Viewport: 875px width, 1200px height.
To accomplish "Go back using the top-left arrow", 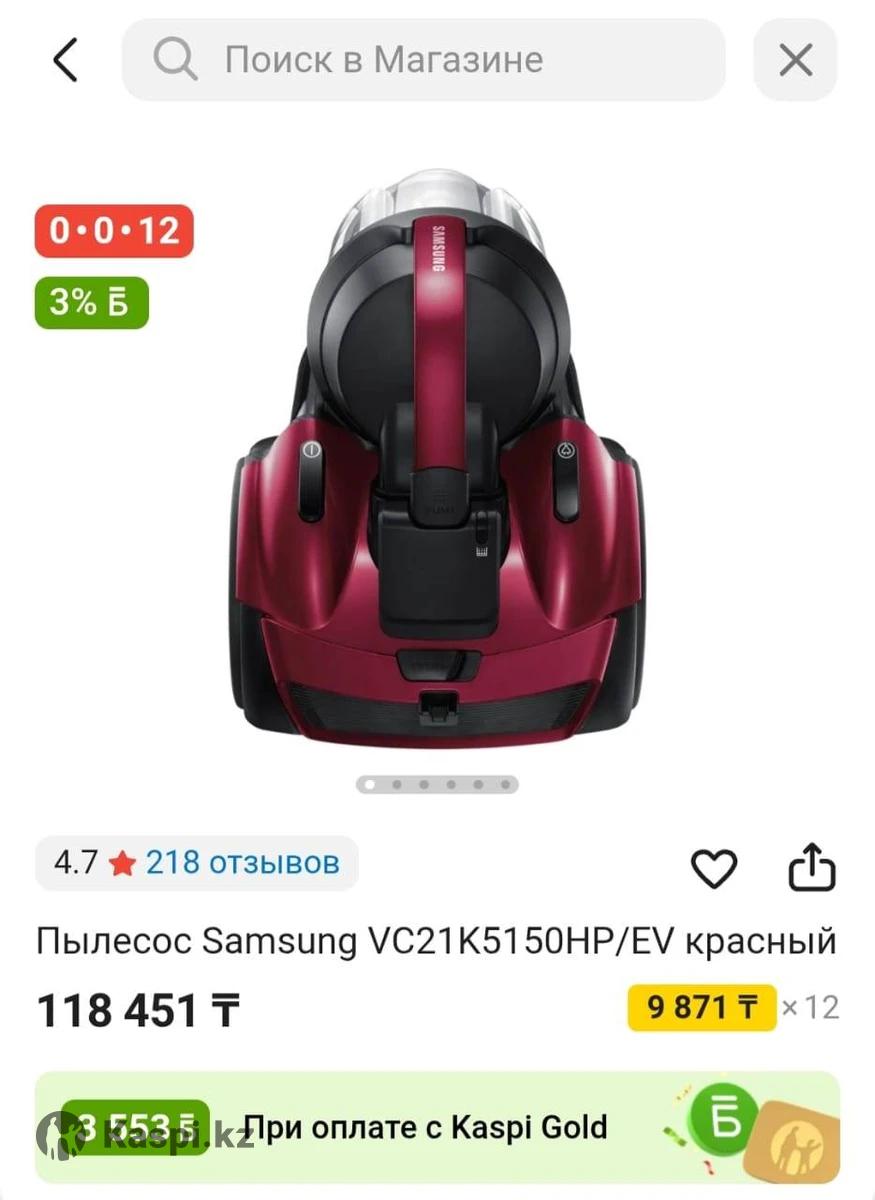I will (x=65, y=60).
